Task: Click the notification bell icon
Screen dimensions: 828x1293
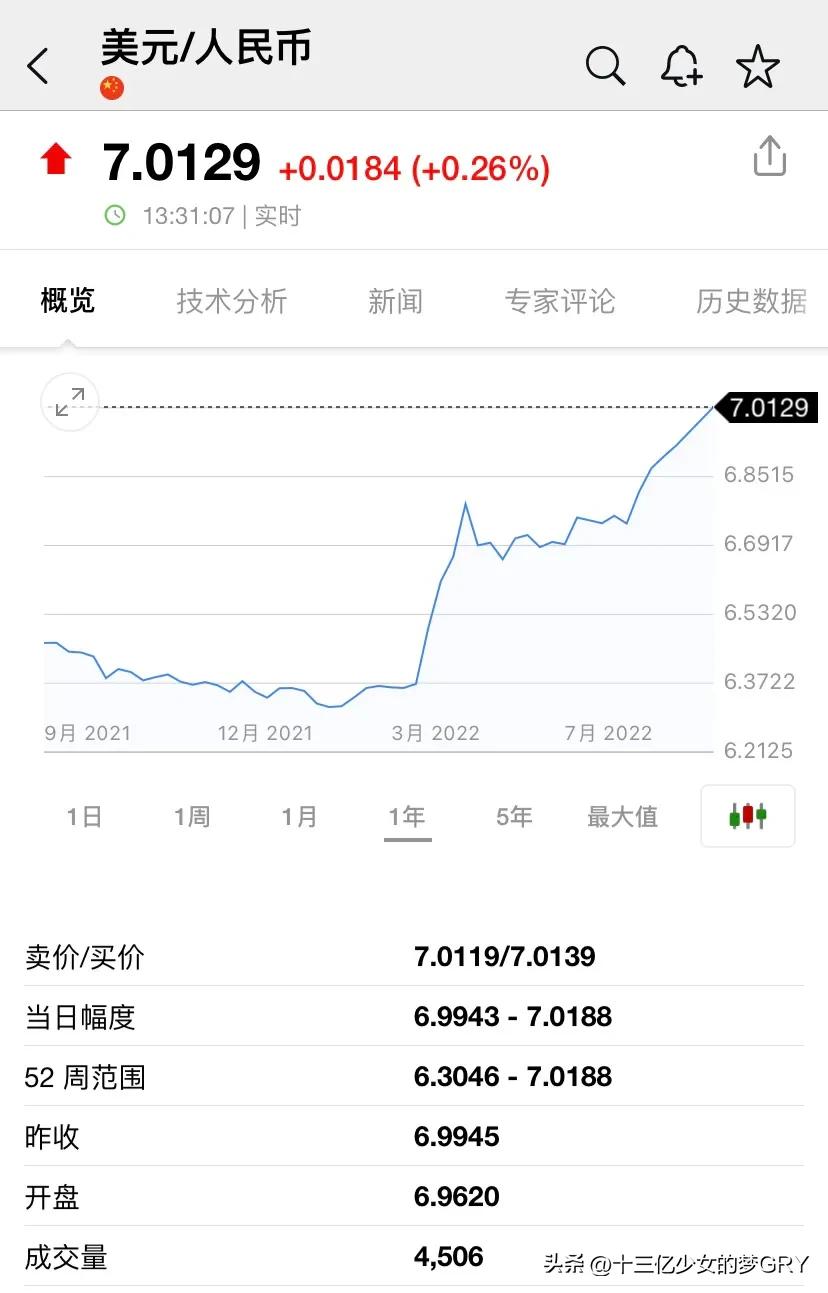Action: pos(682,65)
